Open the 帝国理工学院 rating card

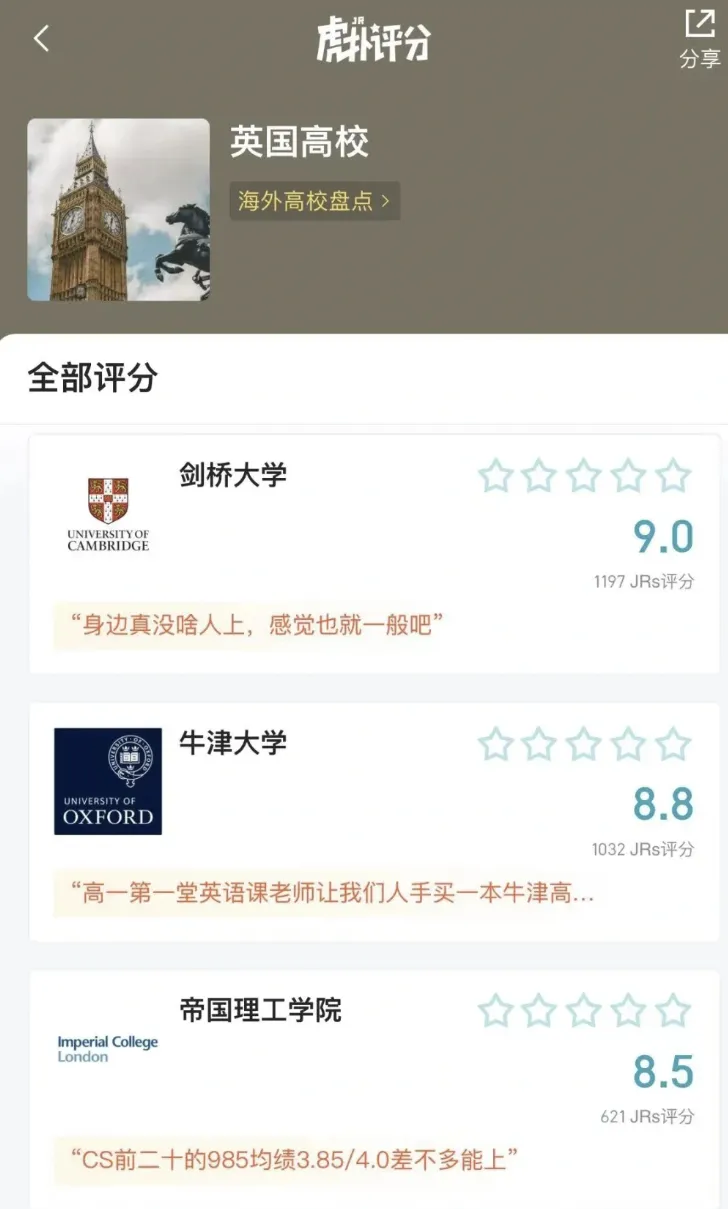[260, 1010]
